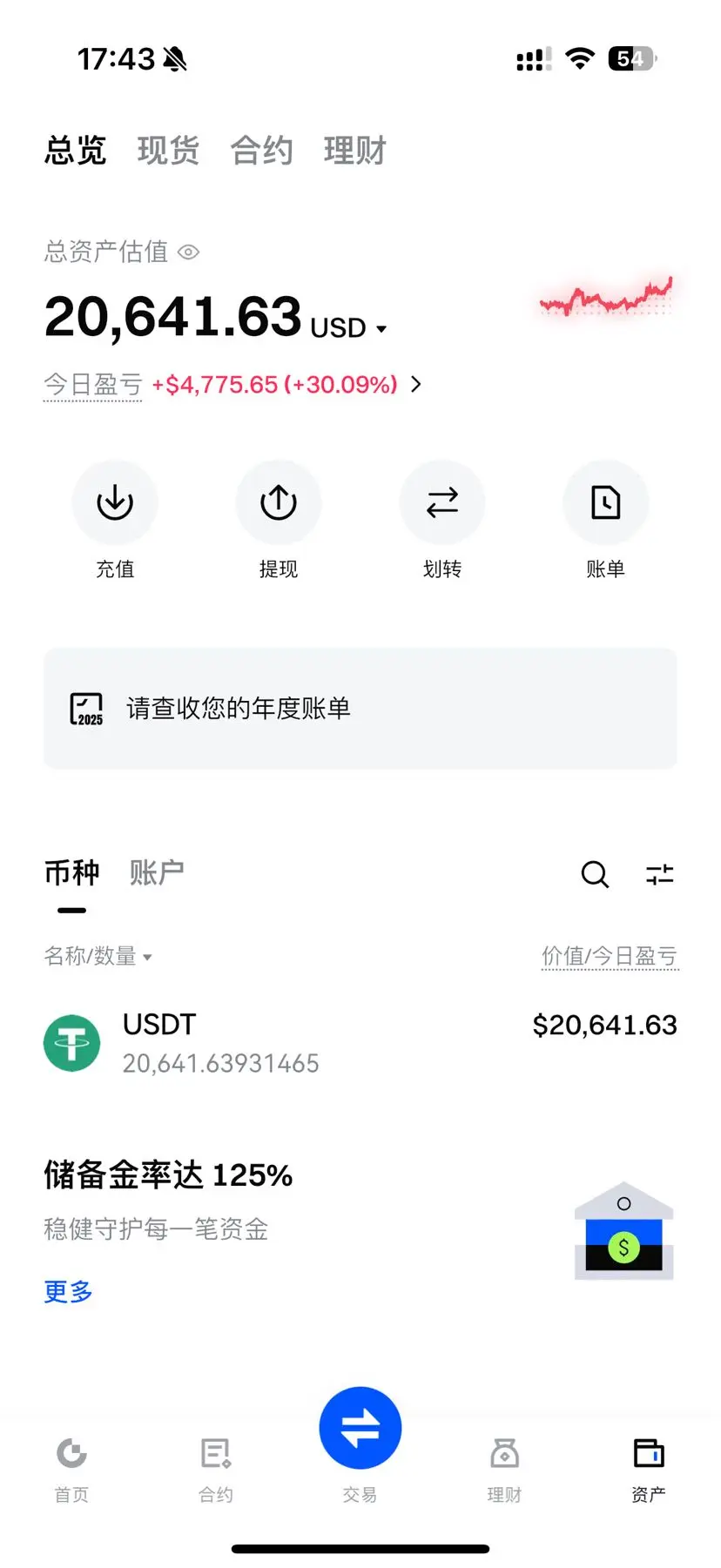This screenshot has height=1568, width=721.
Task: Open the USD currency dropdown
Action: coord(348,328)
